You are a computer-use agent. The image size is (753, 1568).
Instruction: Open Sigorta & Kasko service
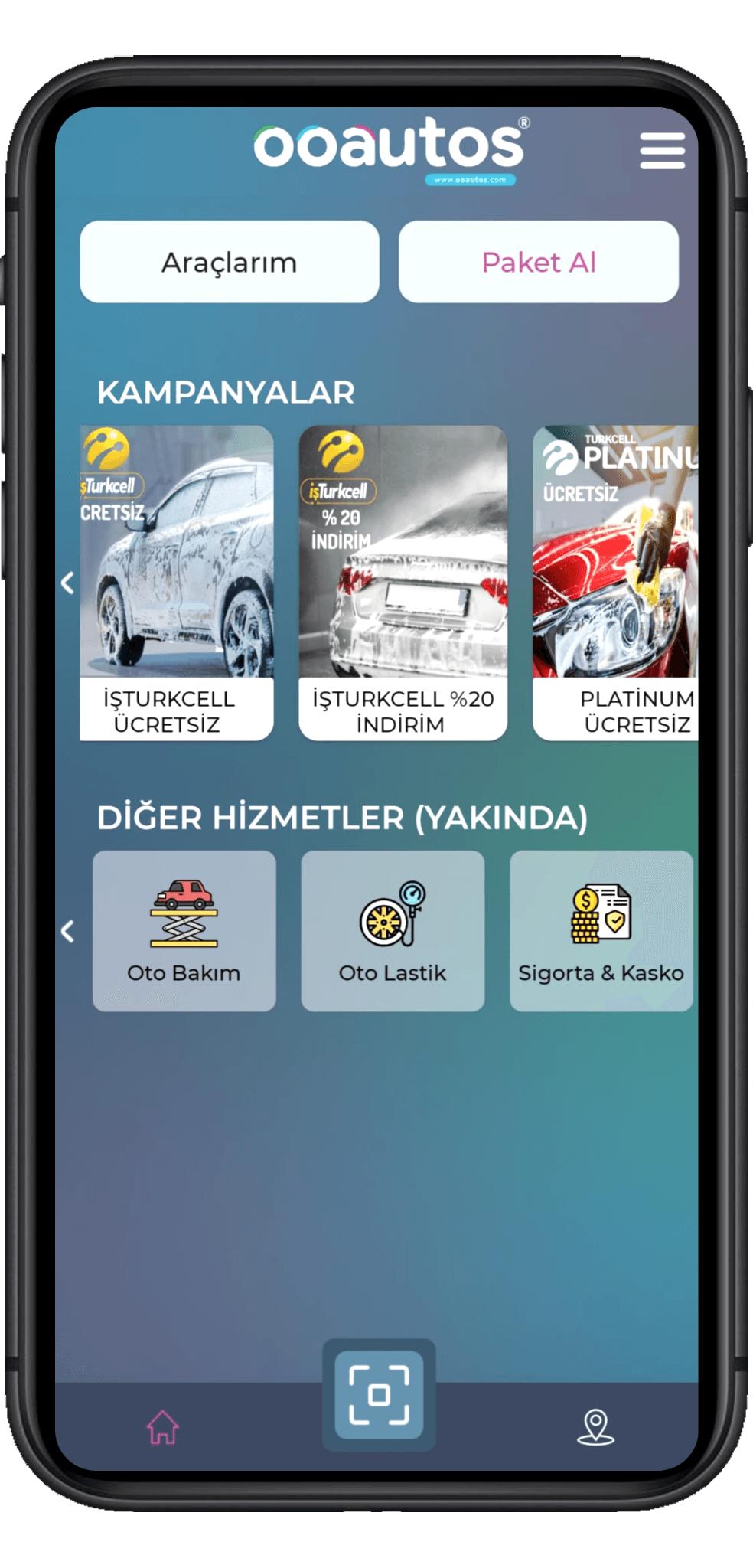tap(601, 930)
